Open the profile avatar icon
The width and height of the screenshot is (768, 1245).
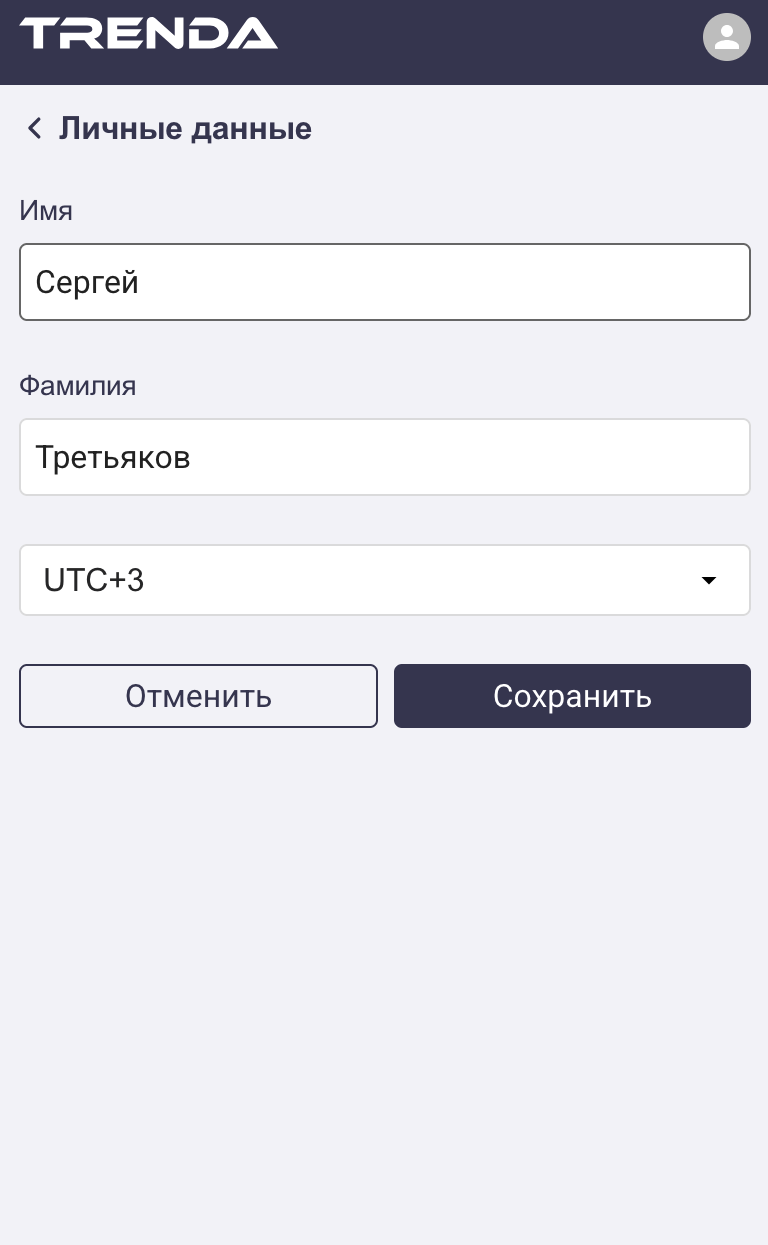[726, 38]
